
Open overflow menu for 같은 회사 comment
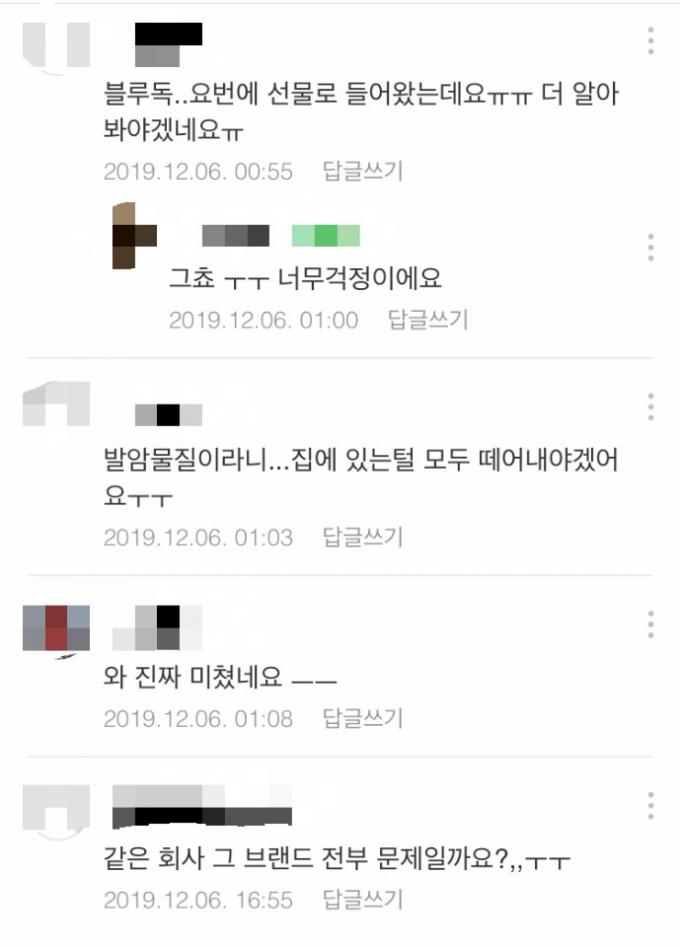click(x=650, y=806)
